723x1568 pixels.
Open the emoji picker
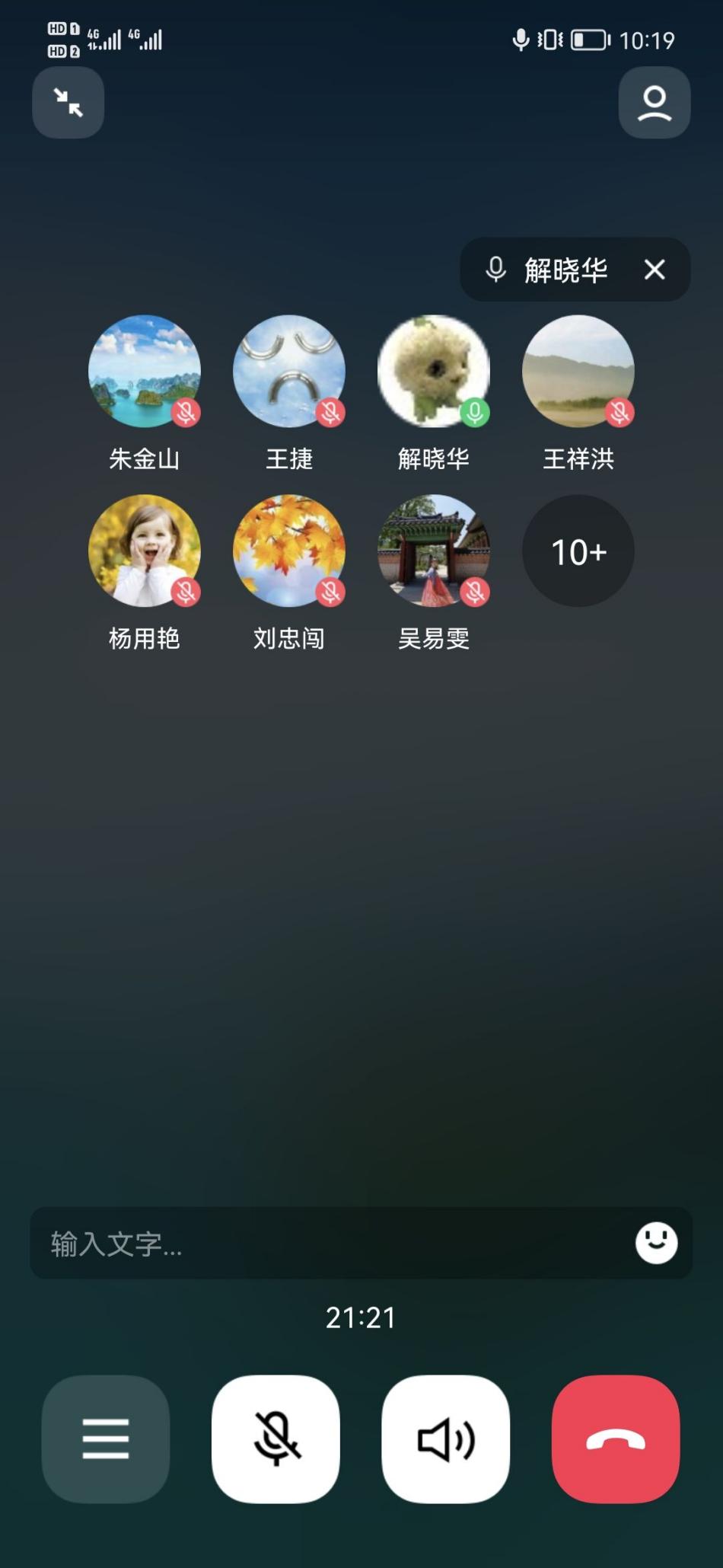click(656, 1243)
